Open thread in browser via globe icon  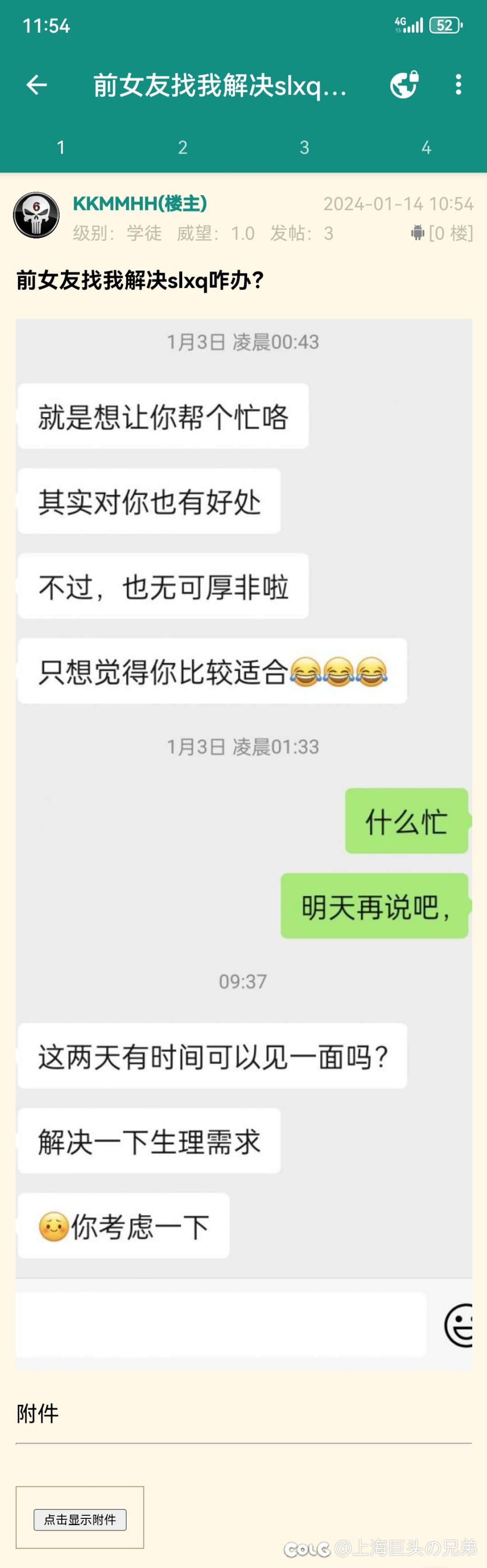click(x=404, y=85)
